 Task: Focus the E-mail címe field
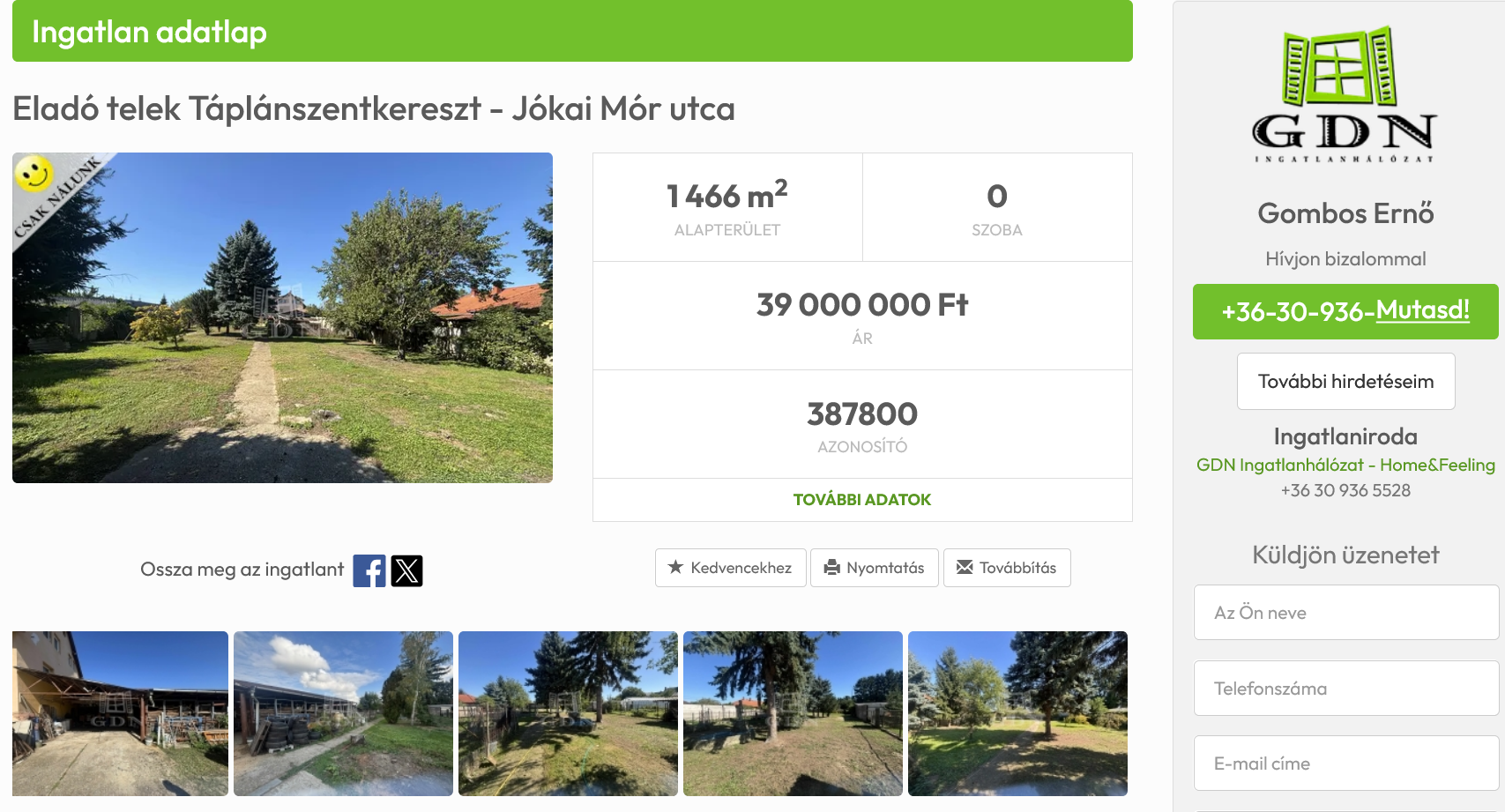[x=1345, y=764]
